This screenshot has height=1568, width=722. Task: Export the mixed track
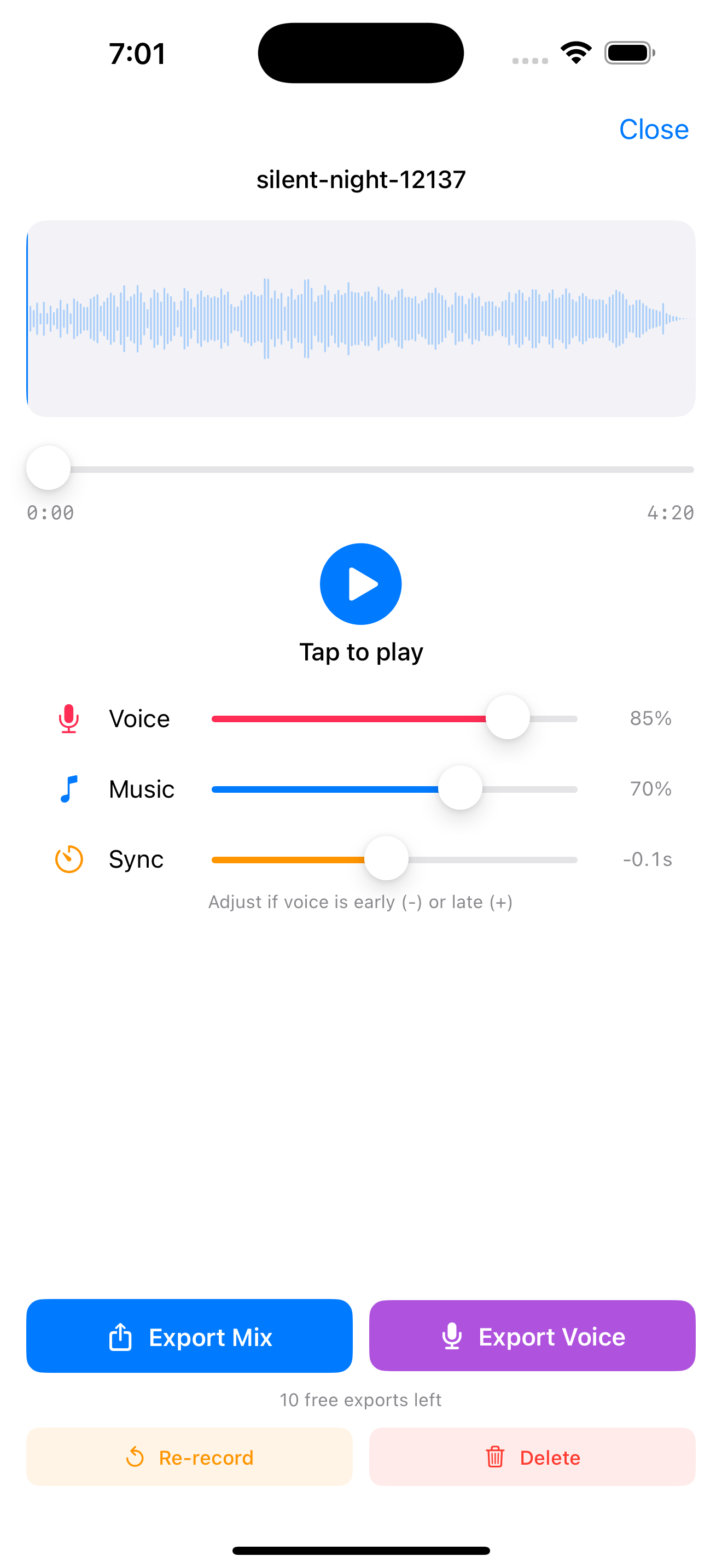pyautogui.click(x=189, y=1336)
